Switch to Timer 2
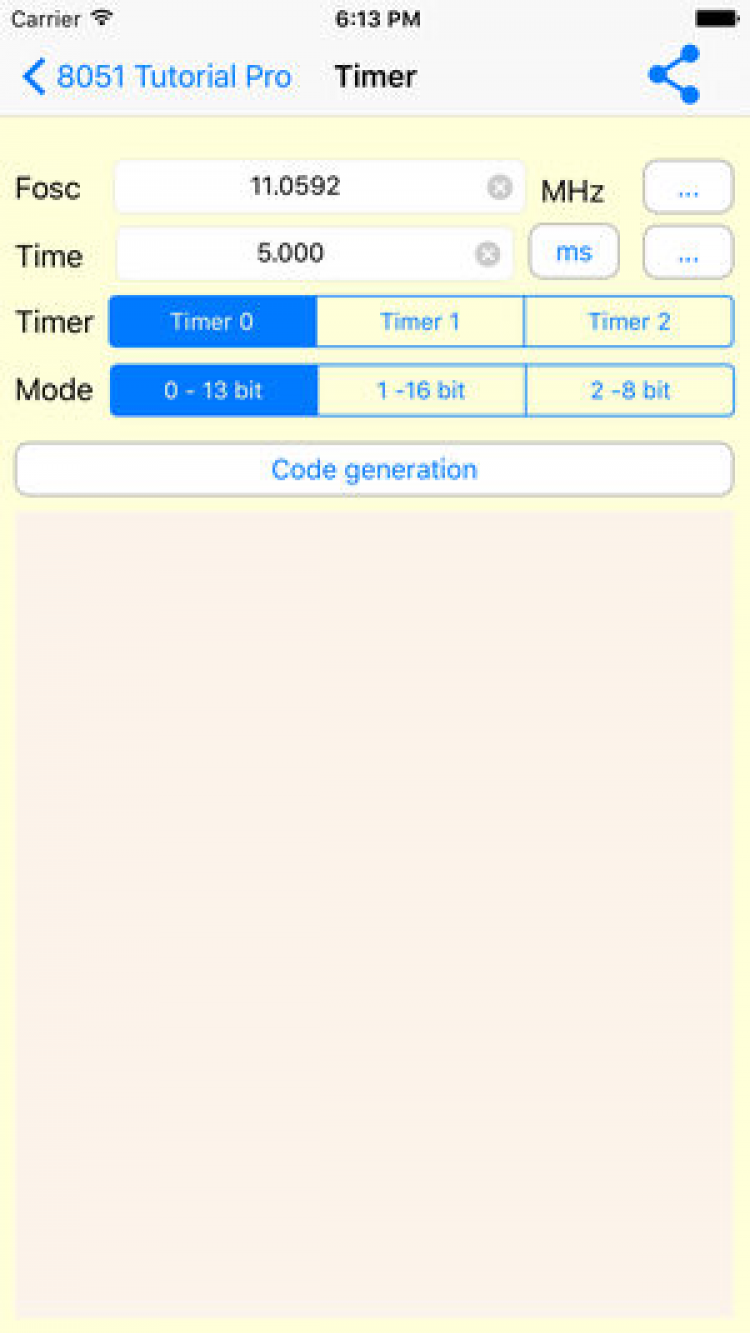Screen dimensions: 750x1333 629,322
